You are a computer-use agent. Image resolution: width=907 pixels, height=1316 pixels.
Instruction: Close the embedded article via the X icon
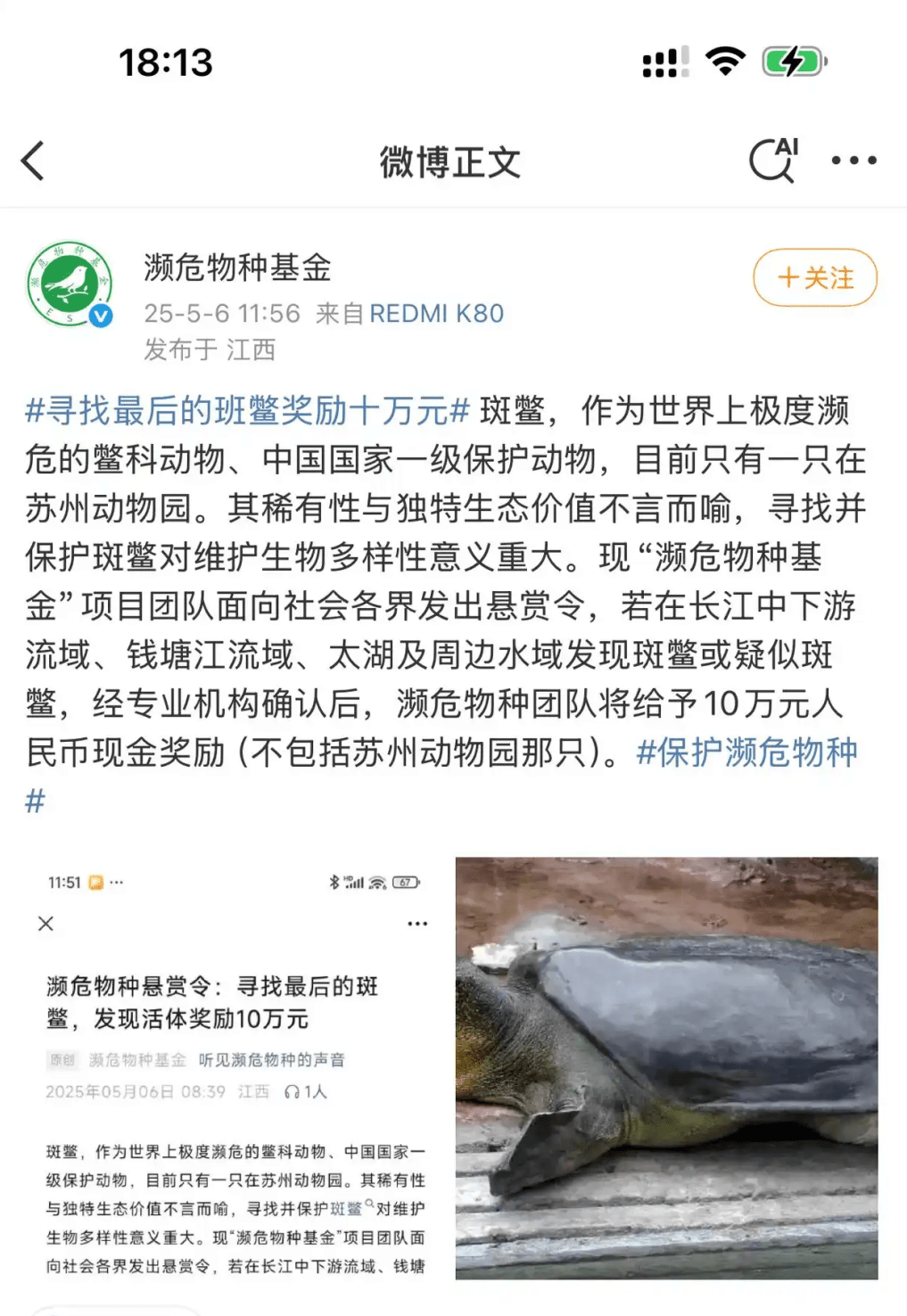point(45,925)
